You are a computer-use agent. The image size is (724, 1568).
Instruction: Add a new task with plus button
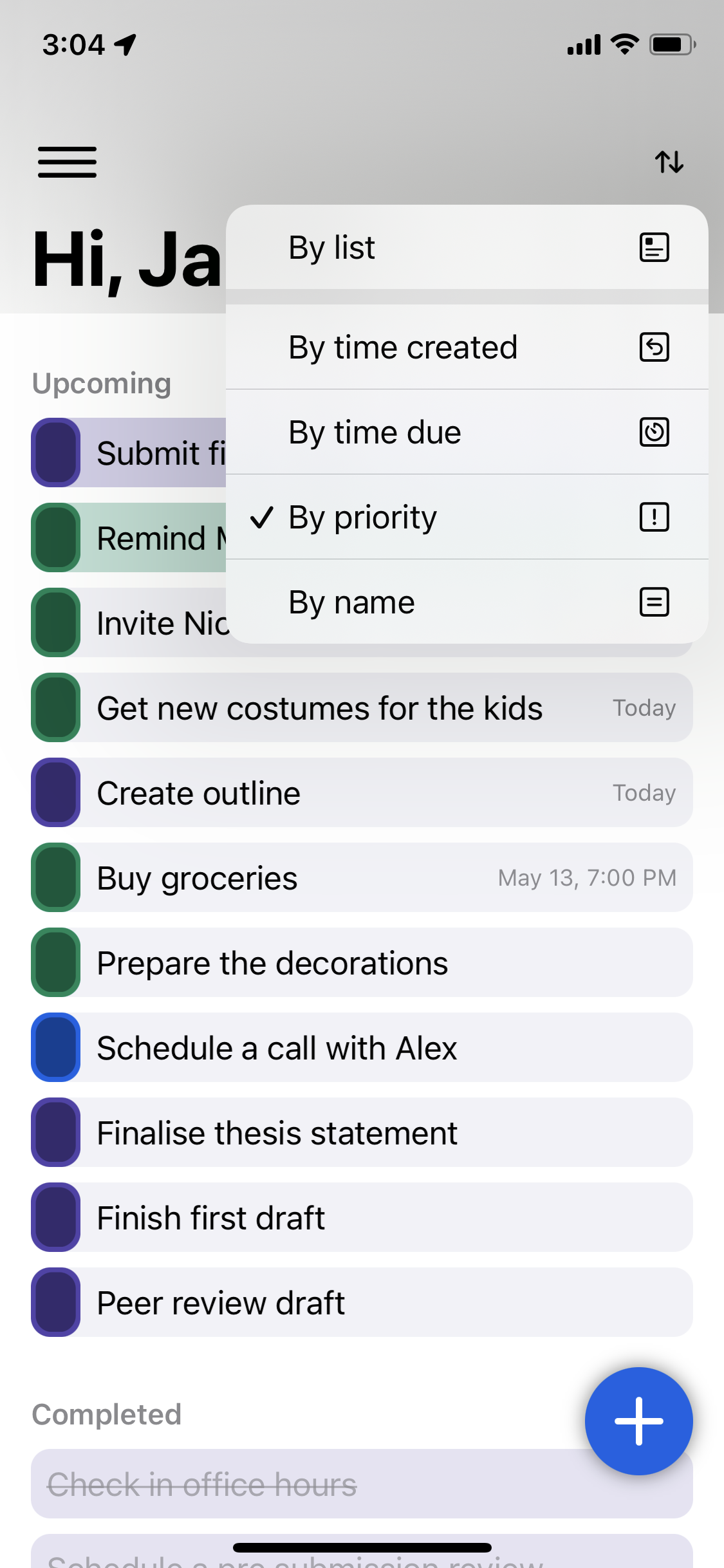click(x=638, y=1421)
